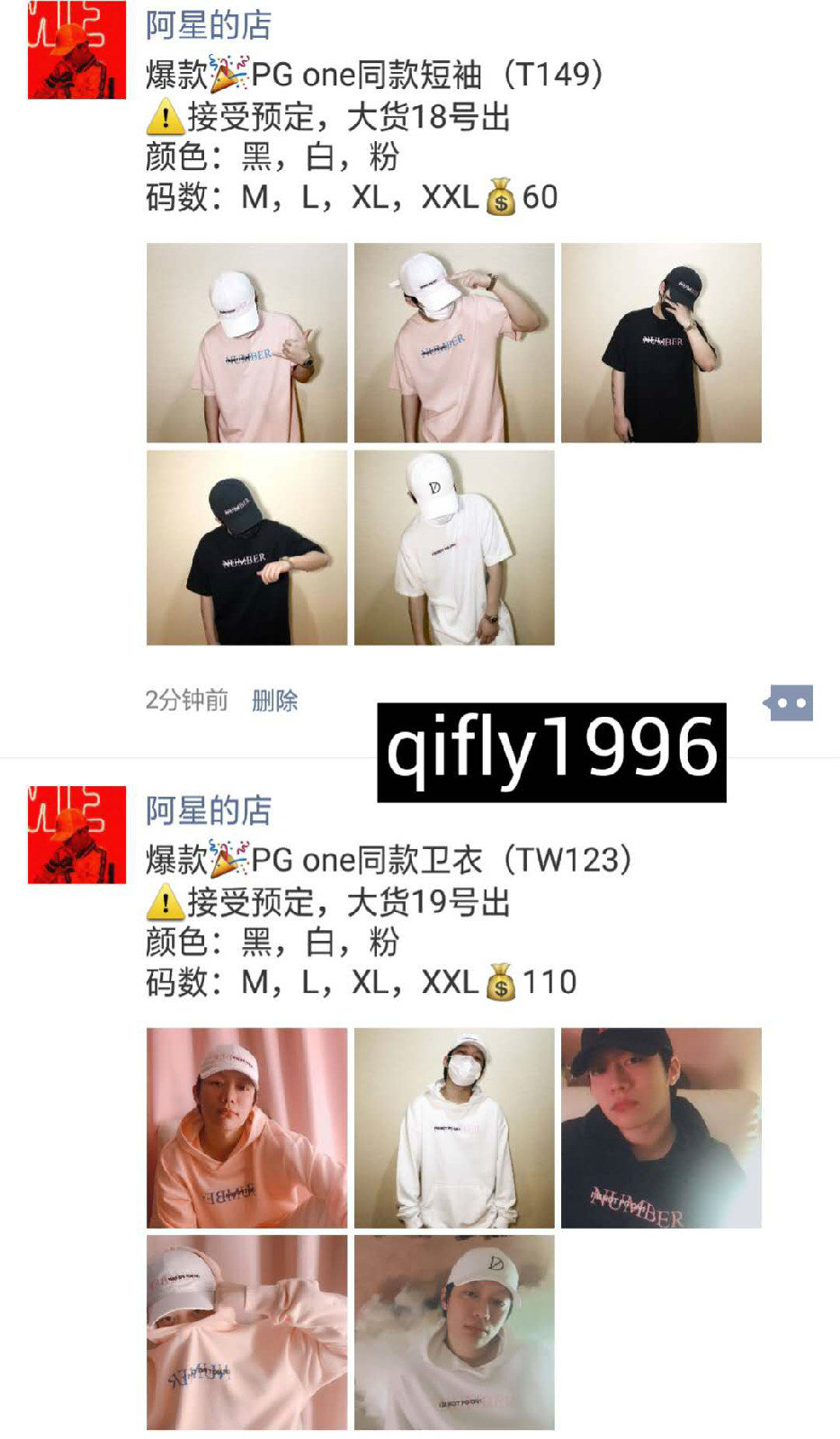Open the black hoodie selfie photo

pos(661,1128)
